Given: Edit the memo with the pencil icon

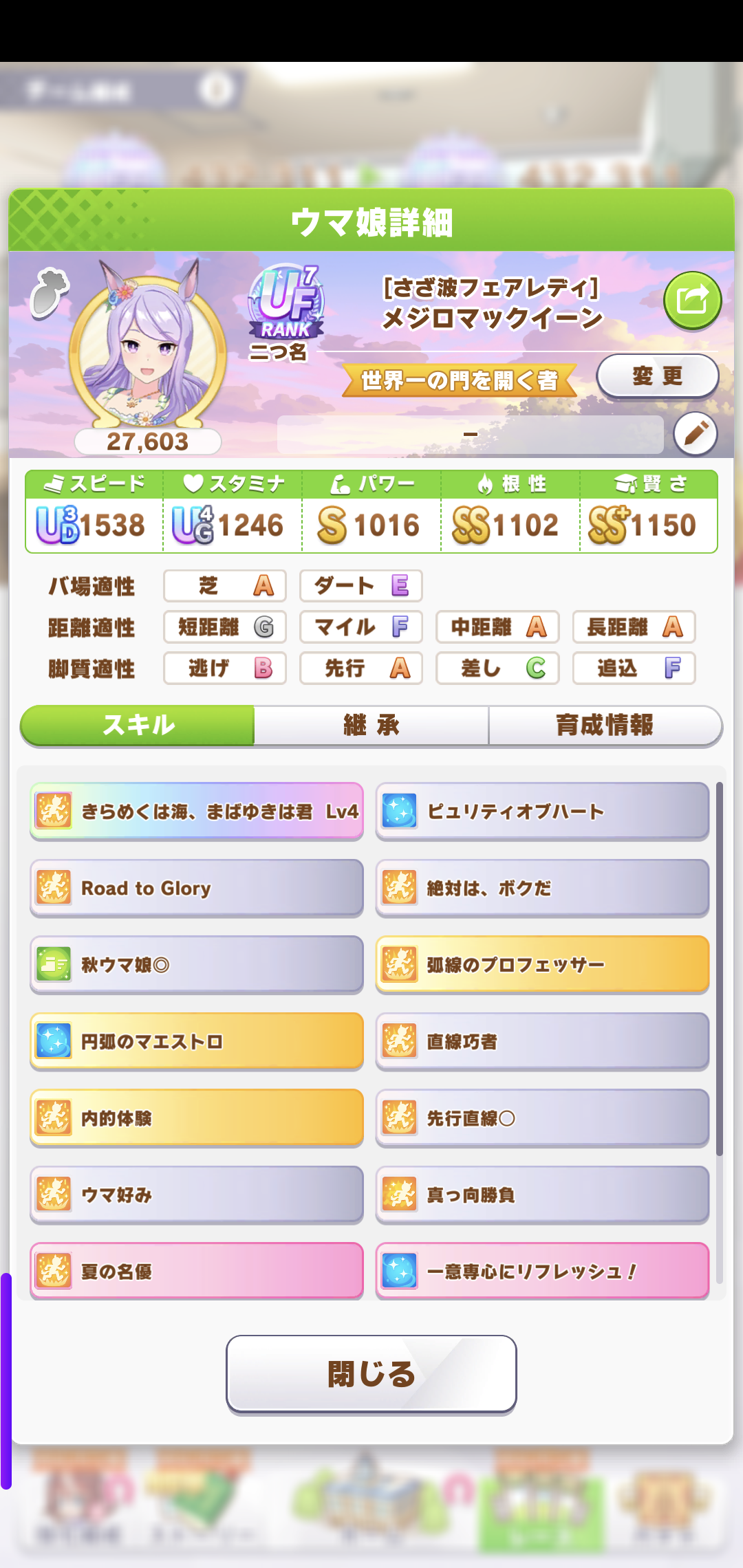Looking at the screenshot, I should [x=695, y=434].
